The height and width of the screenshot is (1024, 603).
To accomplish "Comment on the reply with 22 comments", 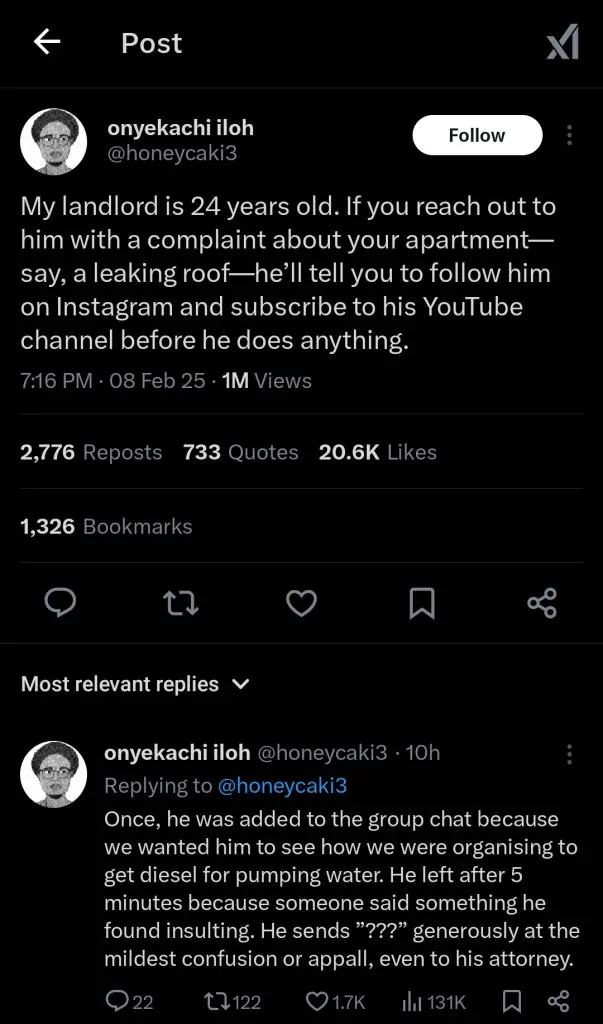I will point(129,1000).
